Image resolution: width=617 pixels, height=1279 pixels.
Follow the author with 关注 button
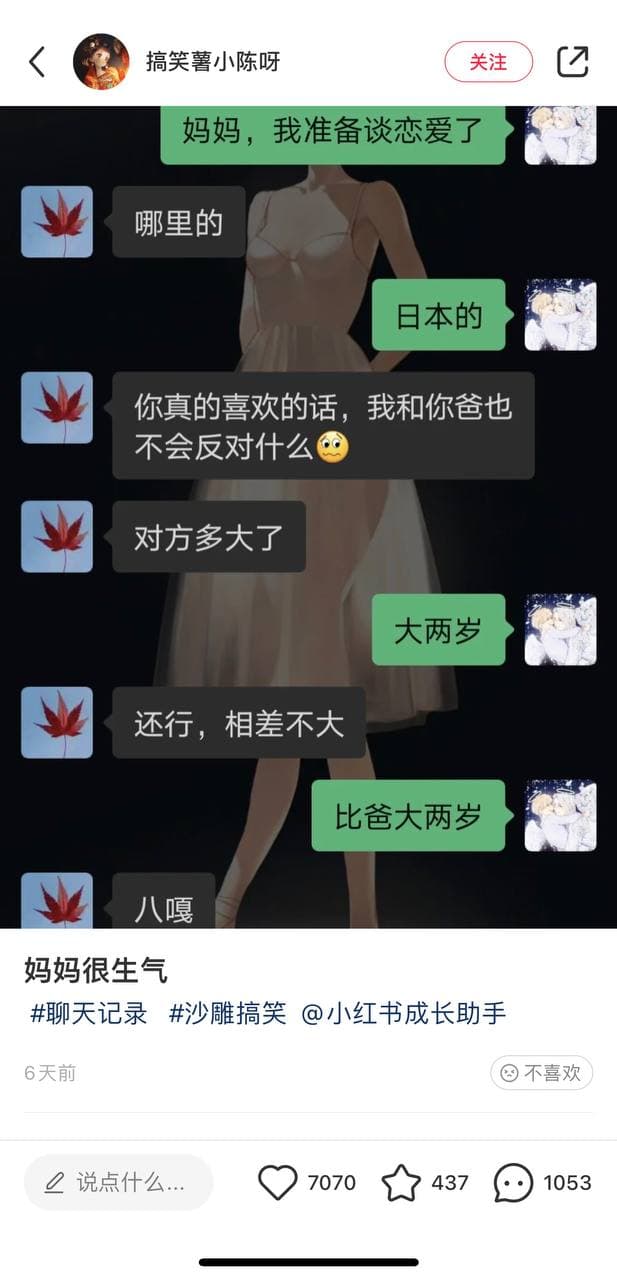(488, 62)
